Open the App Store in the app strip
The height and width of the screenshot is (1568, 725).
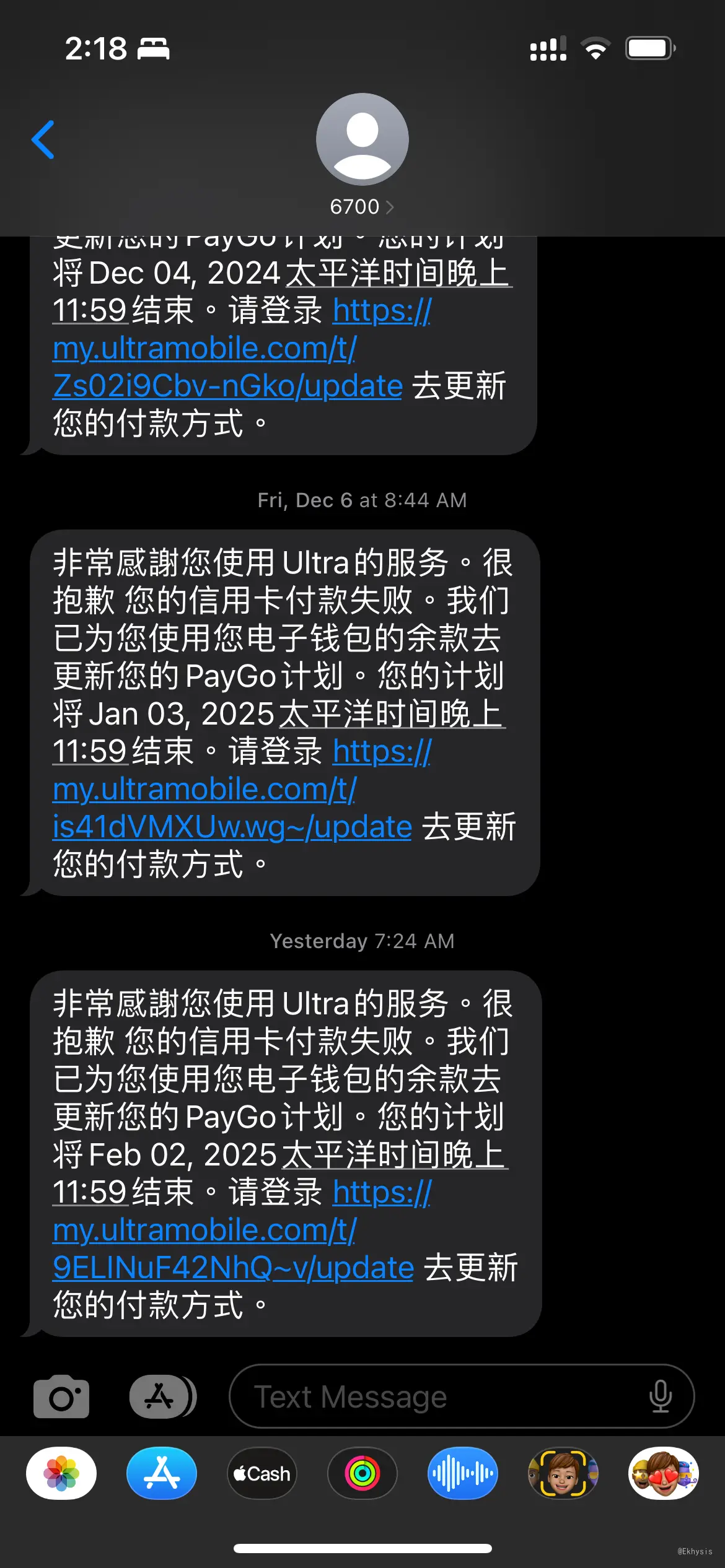point(162,1473)
